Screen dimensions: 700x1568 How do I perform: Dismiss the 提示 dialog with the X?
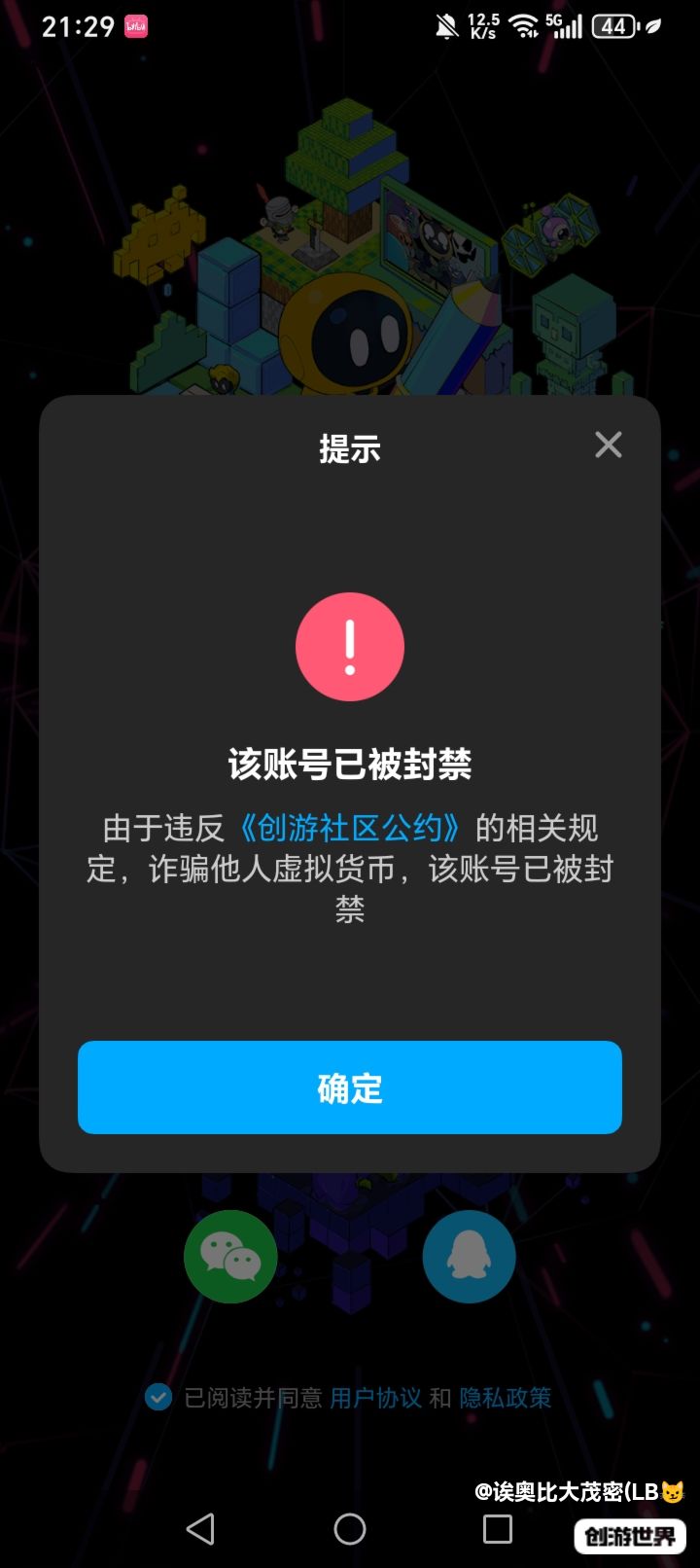point(609,445)
